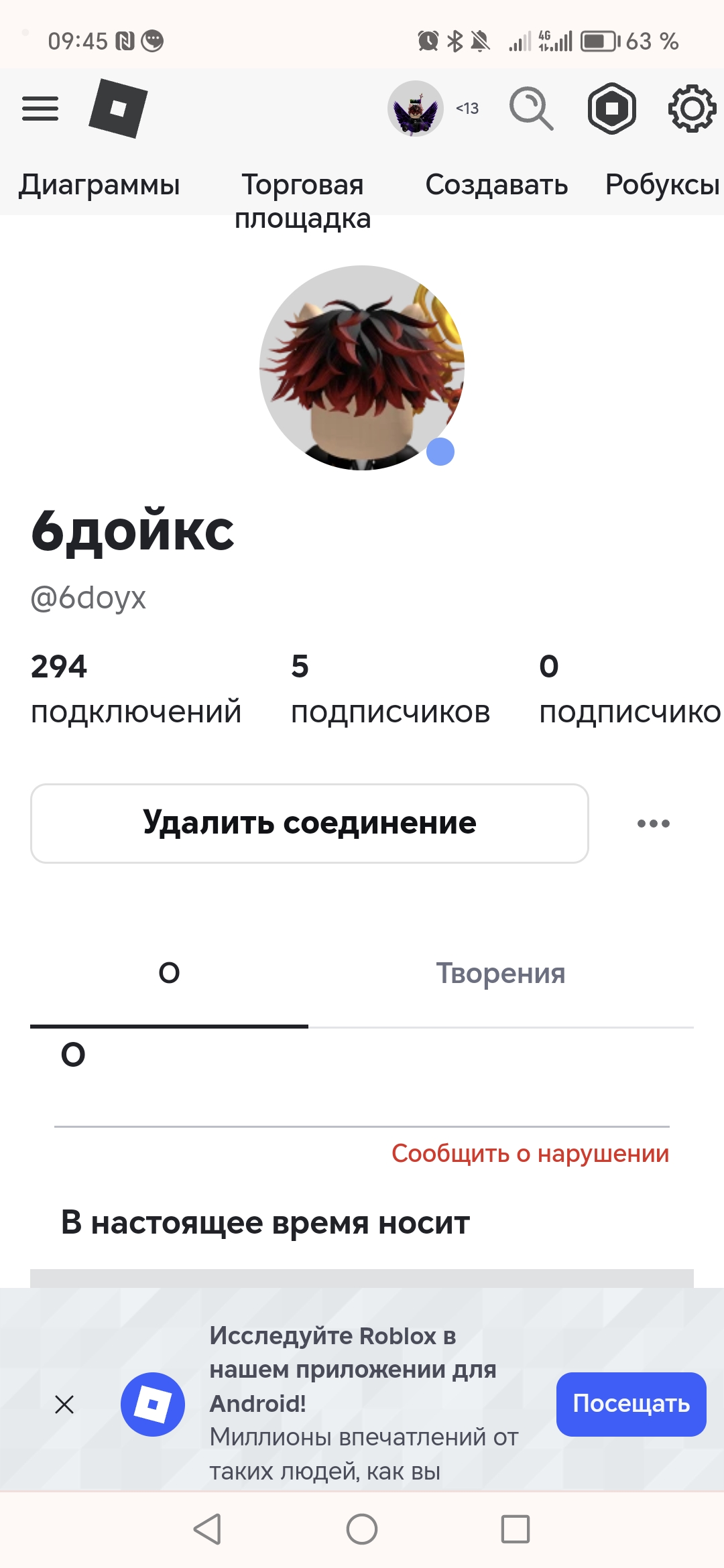Screen dimensions: 724x1568
Task: View the 294 подключений list
Action: click(x=135, y=689)
